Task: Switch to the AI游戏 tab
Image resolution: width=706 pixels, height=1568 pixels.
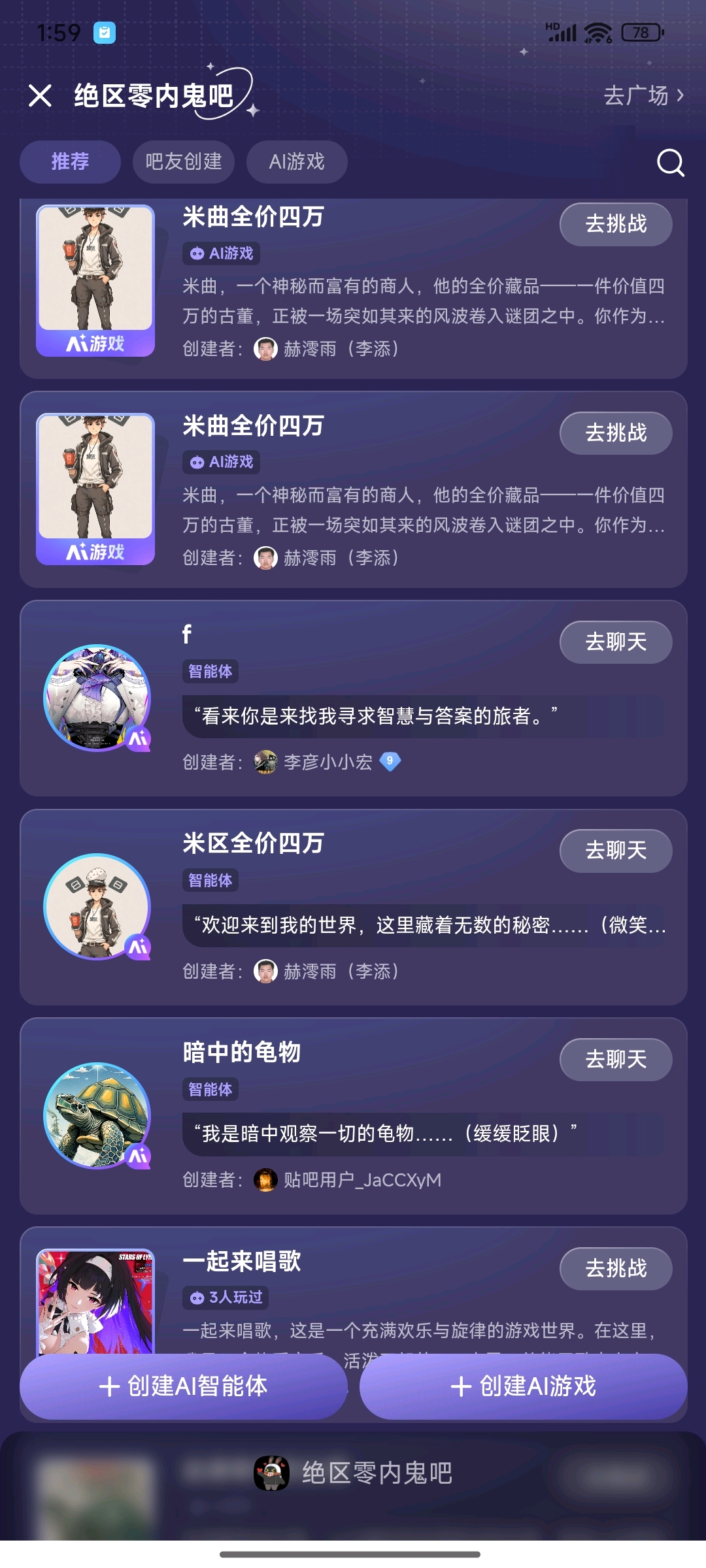Action: (297, 162)
